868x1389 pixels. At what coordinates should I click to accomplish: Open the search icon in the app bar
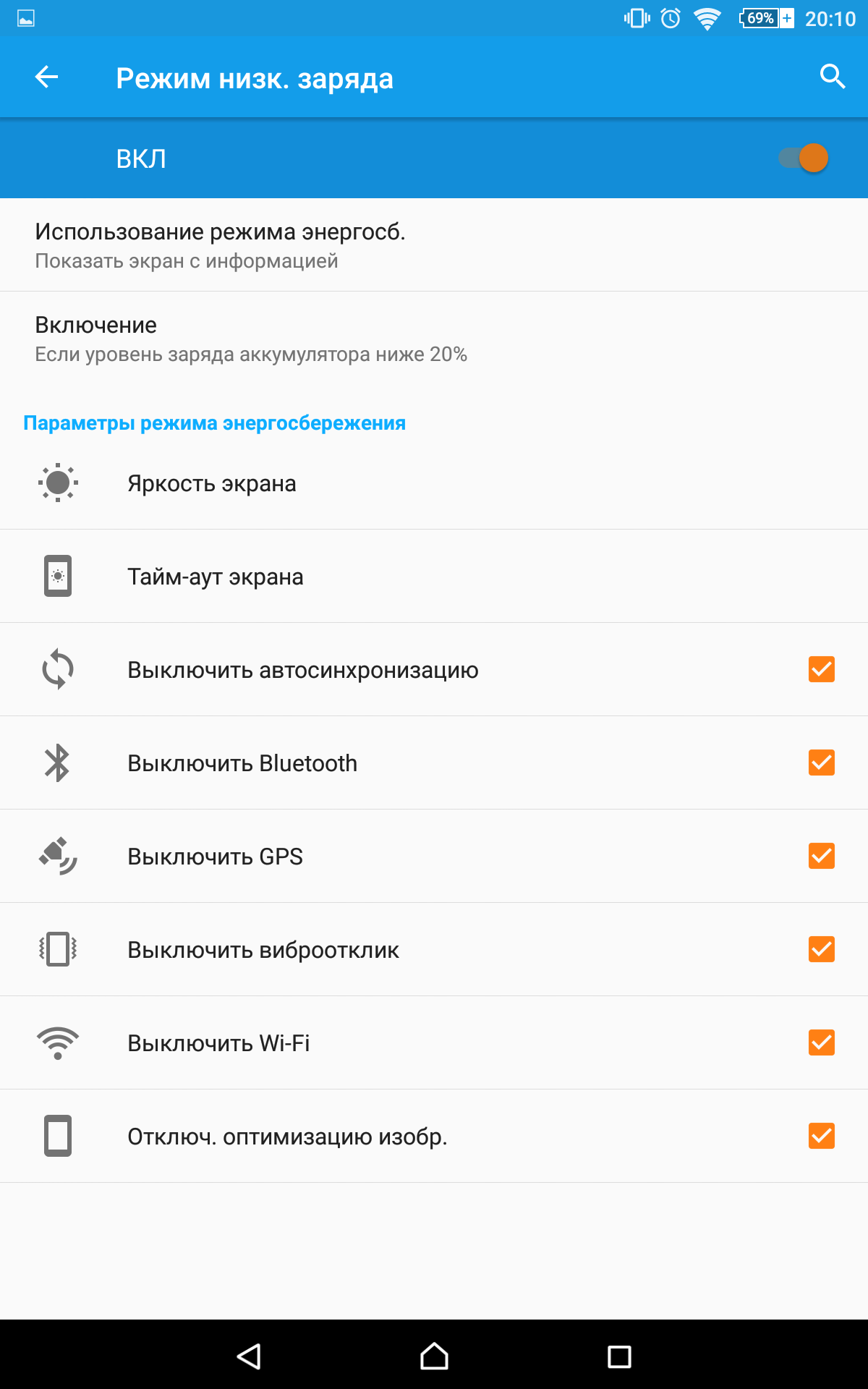[x=833, y=77]
